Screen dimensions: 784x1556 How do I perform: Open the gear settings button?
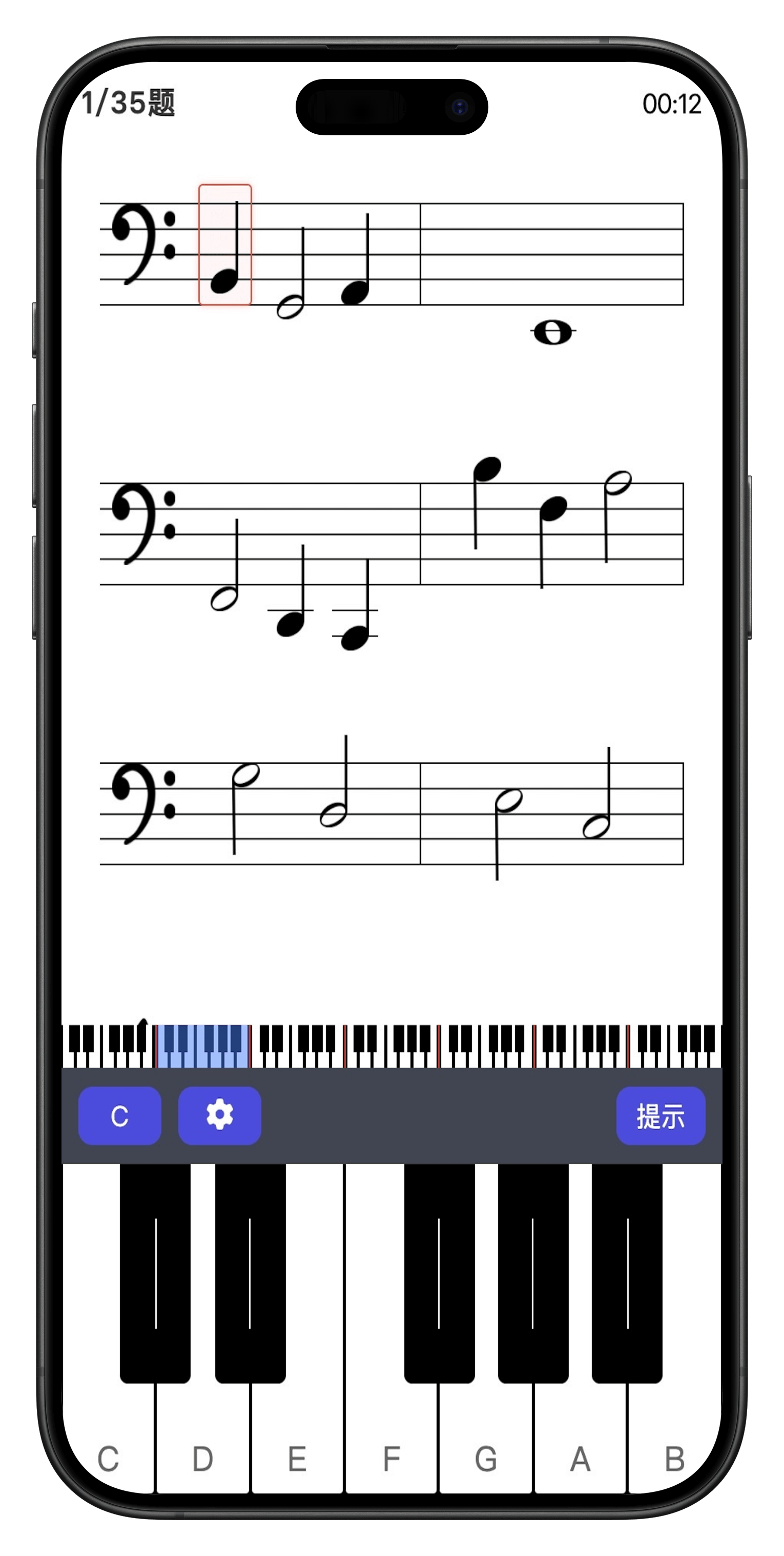point(219,1116)
